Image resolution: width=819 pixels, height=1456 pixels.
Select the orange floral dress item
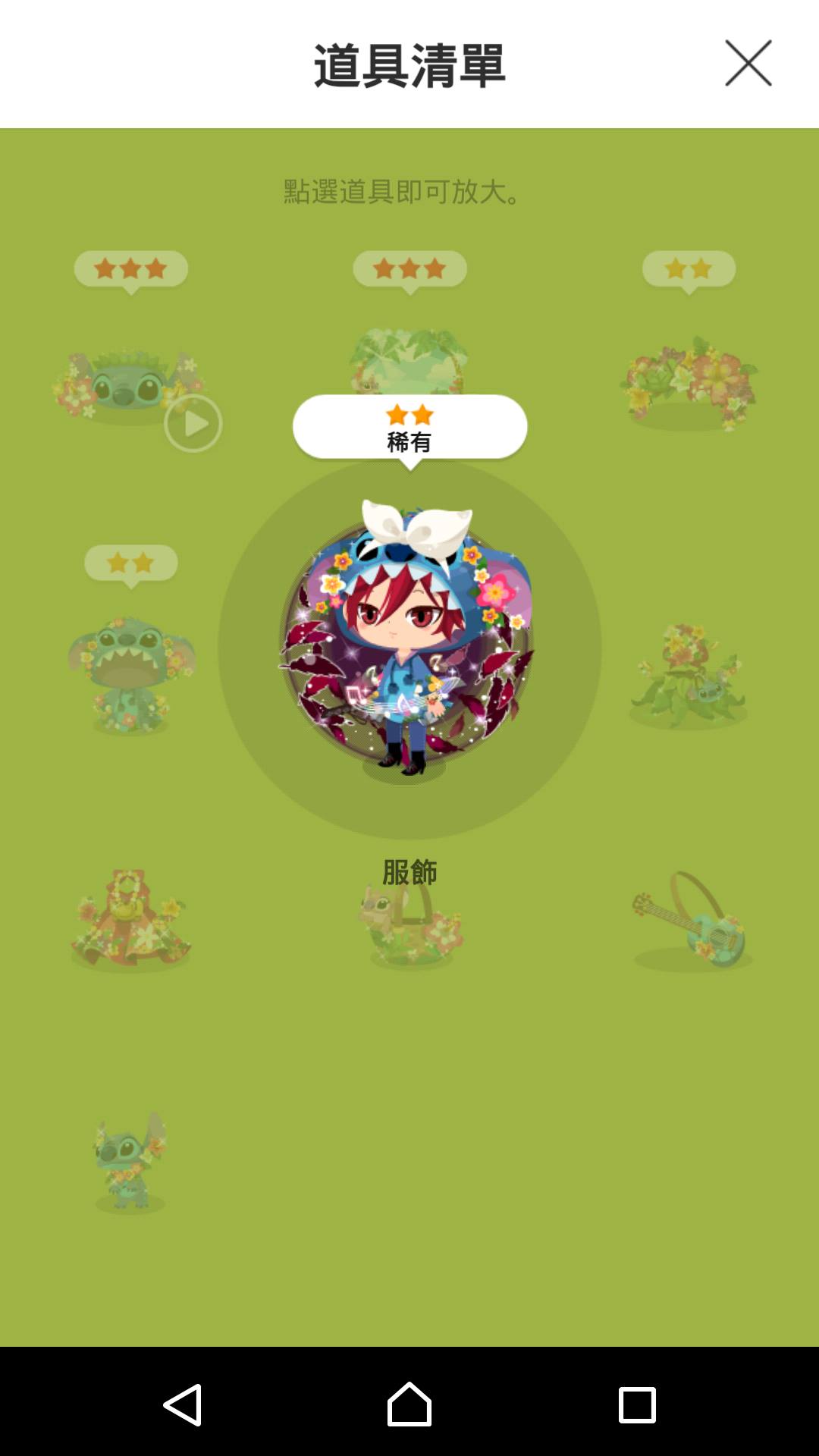pos(130,920)
